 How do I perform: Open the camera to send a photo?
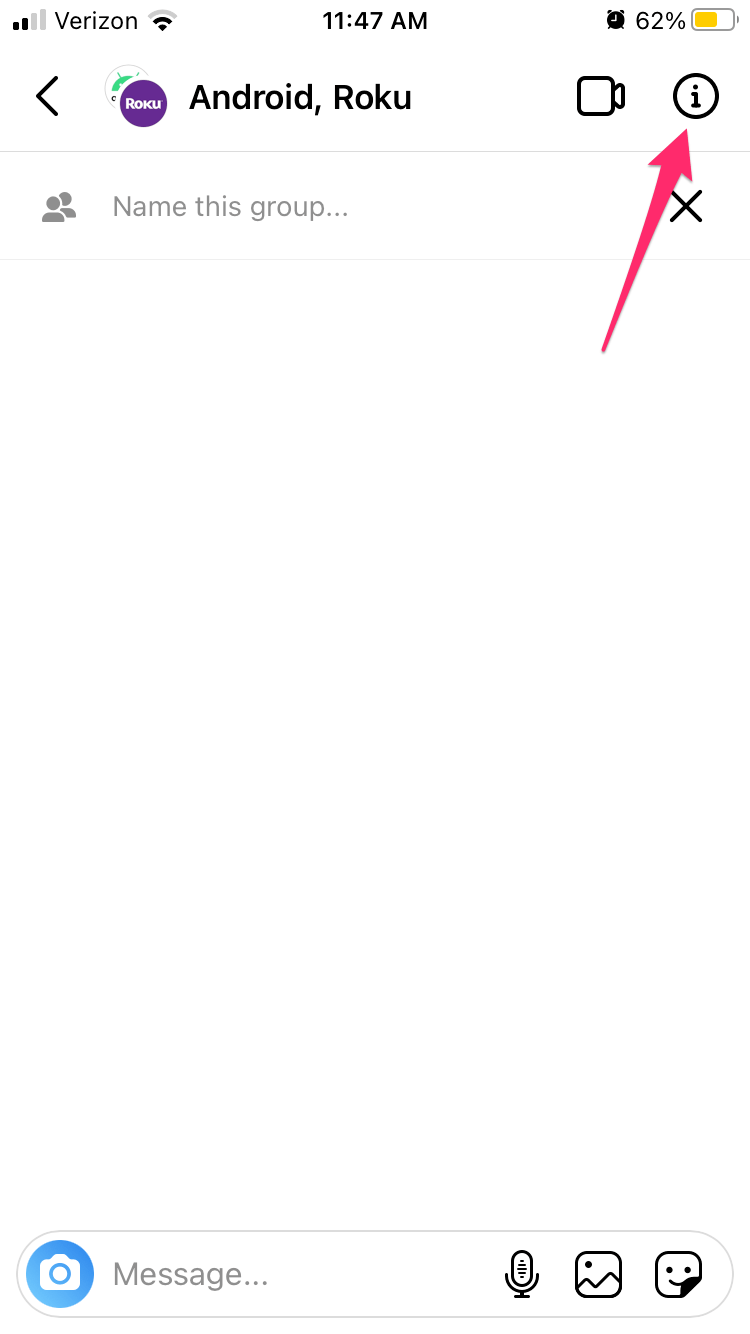coord(60,1274)
